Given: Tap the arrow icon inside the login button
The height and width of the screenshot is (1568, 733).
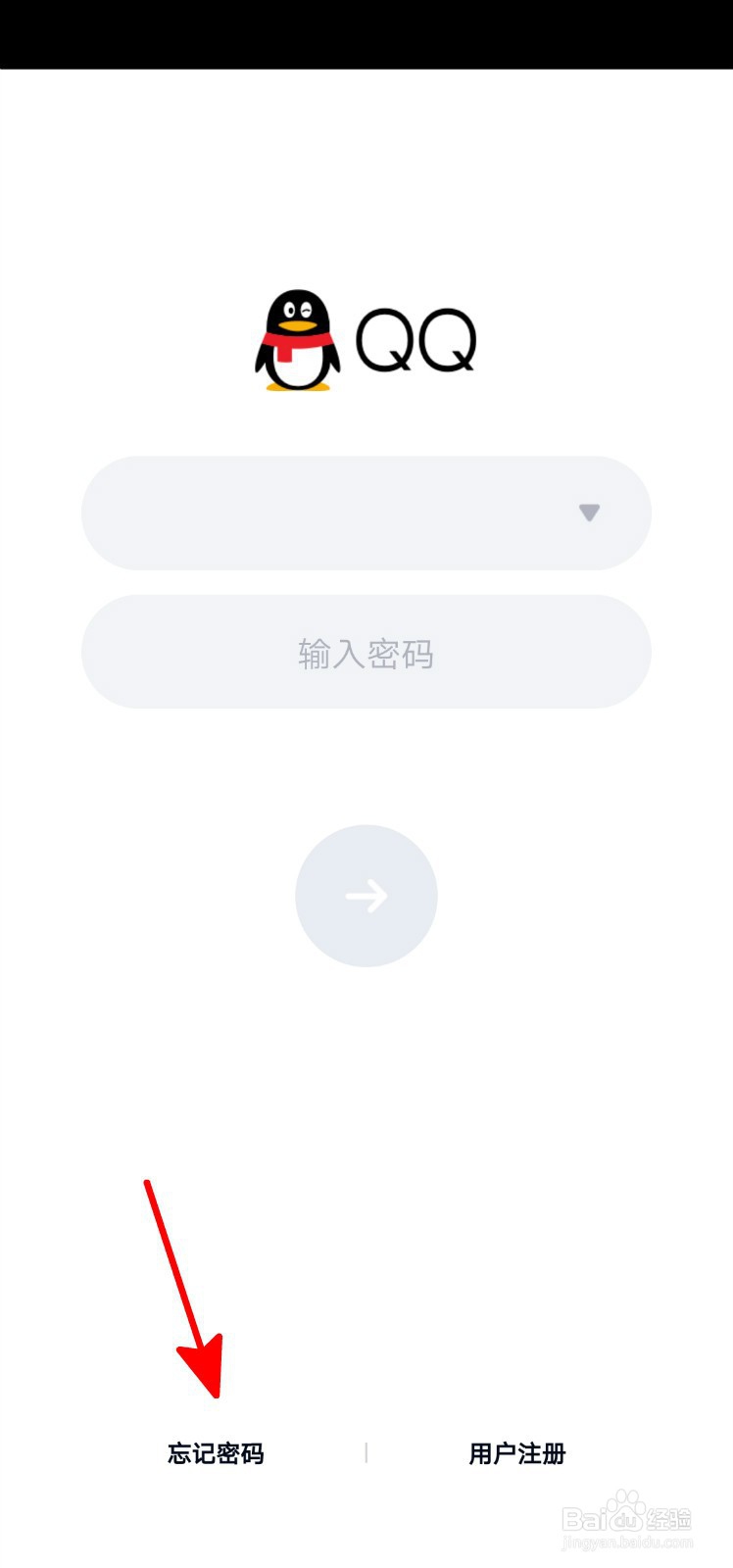Looking at the screenshot, I should [x=366, y=895].
